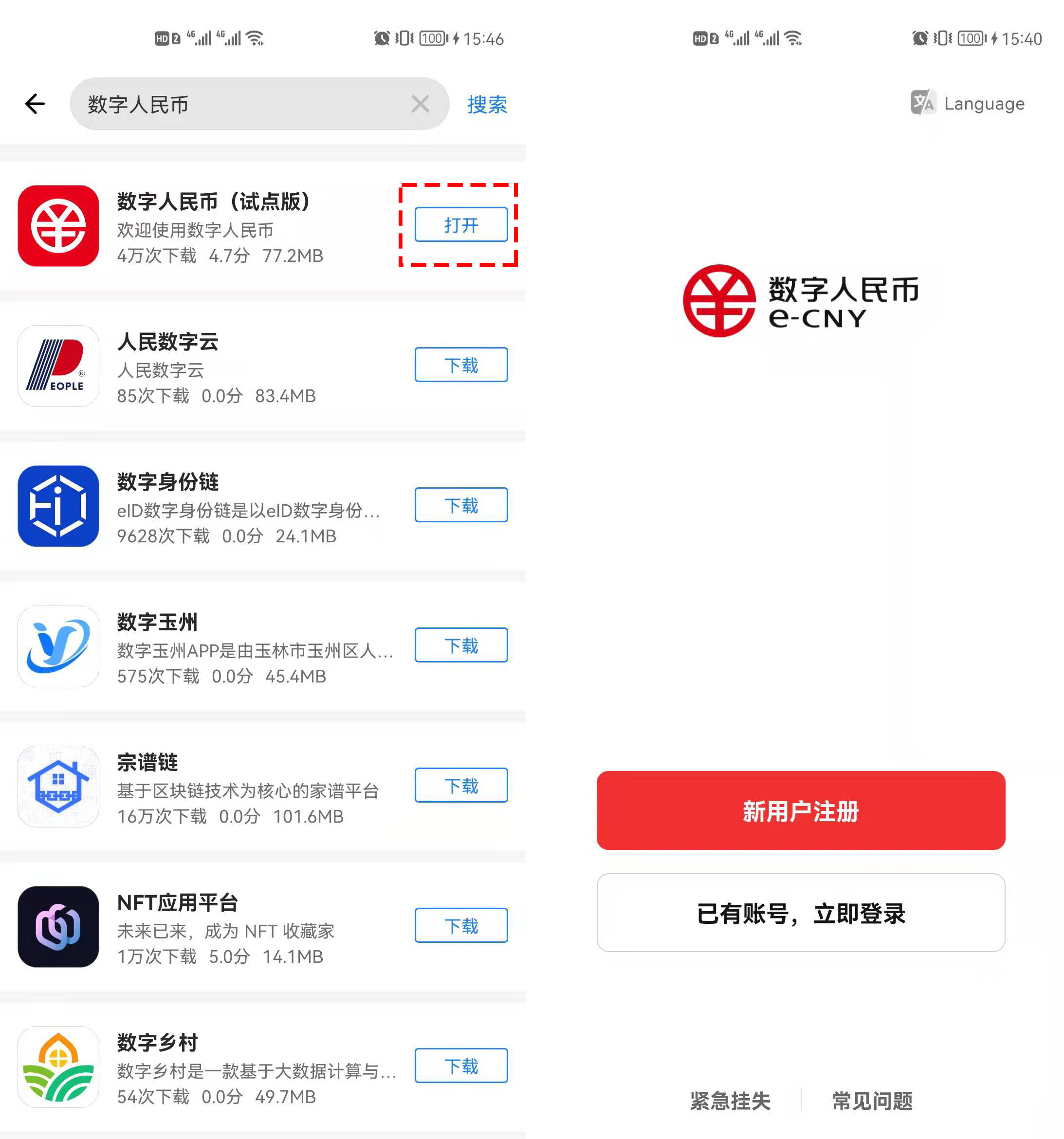The width and height of the screenshot is (1064, 1139).
Task: Download the 数字身份链 app
Action: click(460, 505)
